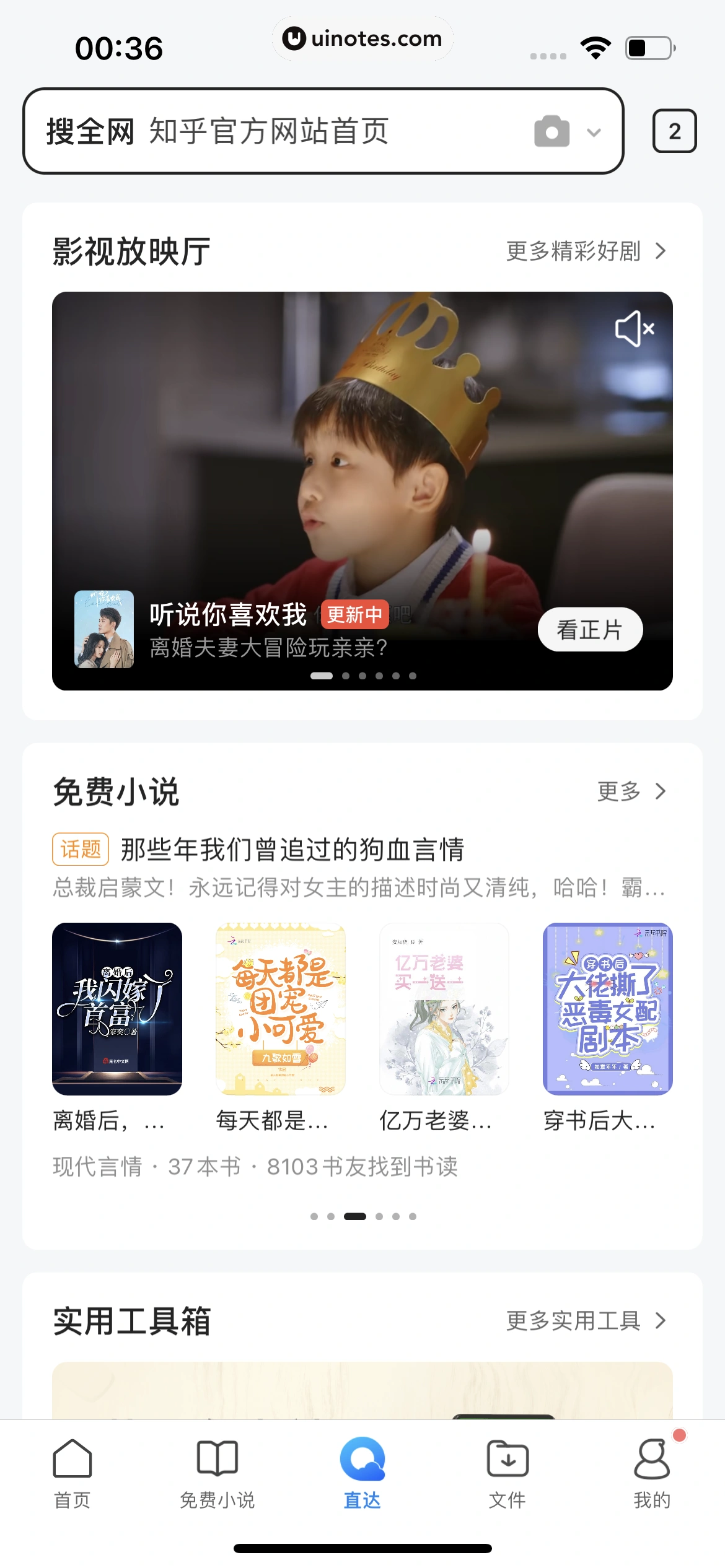This screenshot has width=725, height=1568.
Task: Unmute the video preview
Action: coord(635,329)
